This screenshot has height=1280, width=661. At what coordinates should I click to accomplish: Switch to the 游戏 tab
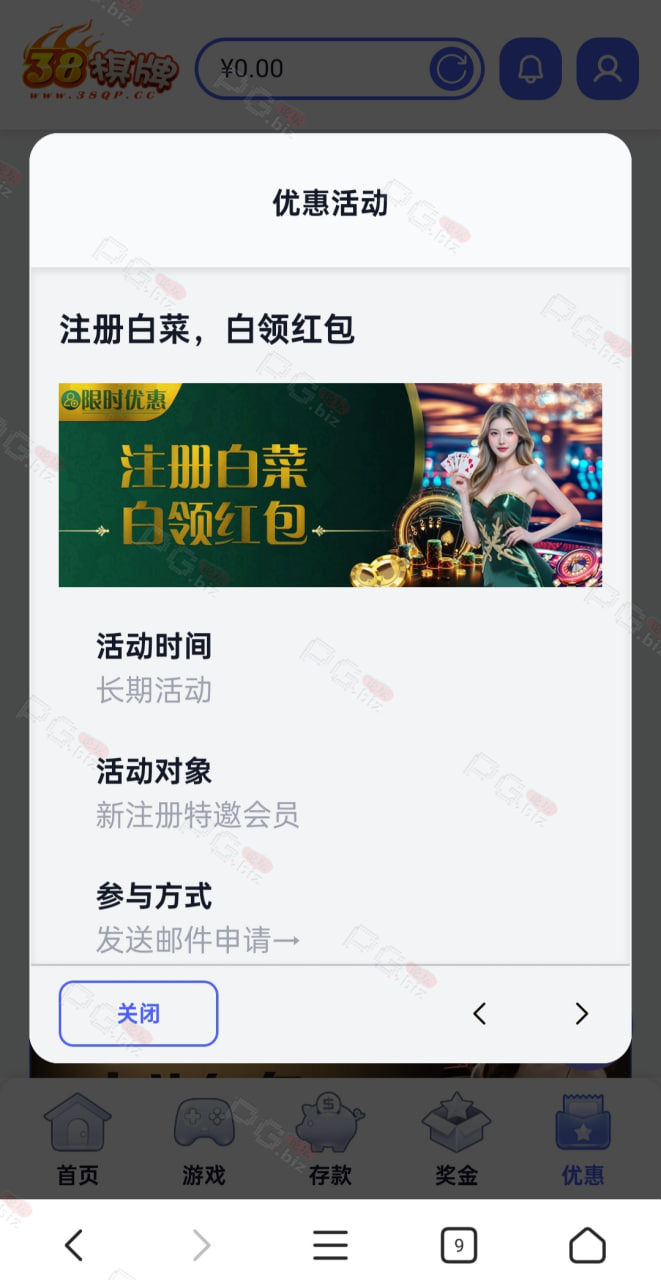[x=204, y=1139]
